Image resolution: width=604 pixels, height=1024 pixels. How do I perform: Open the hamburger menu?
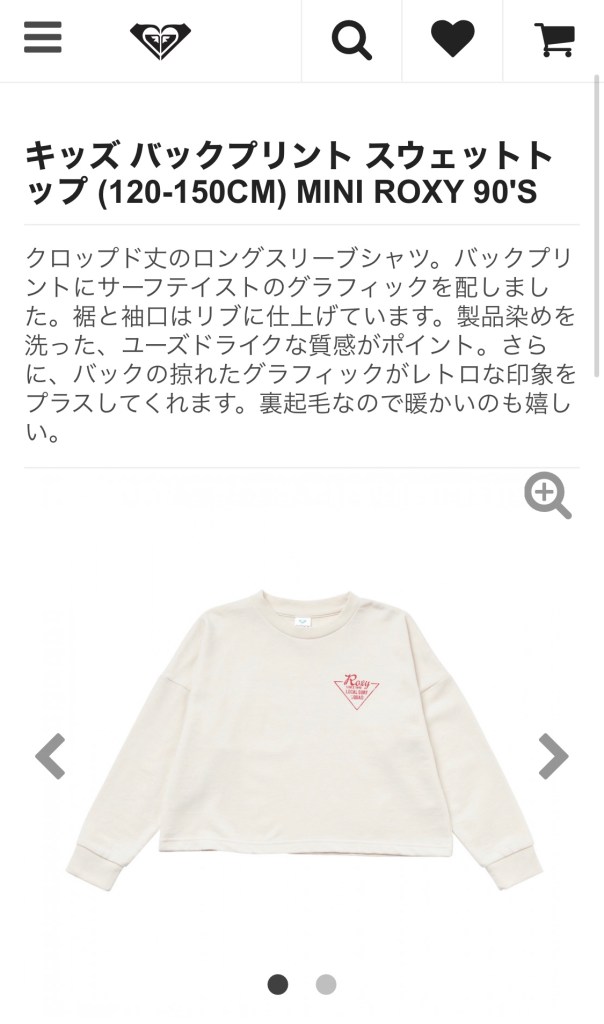pos(43,39)
